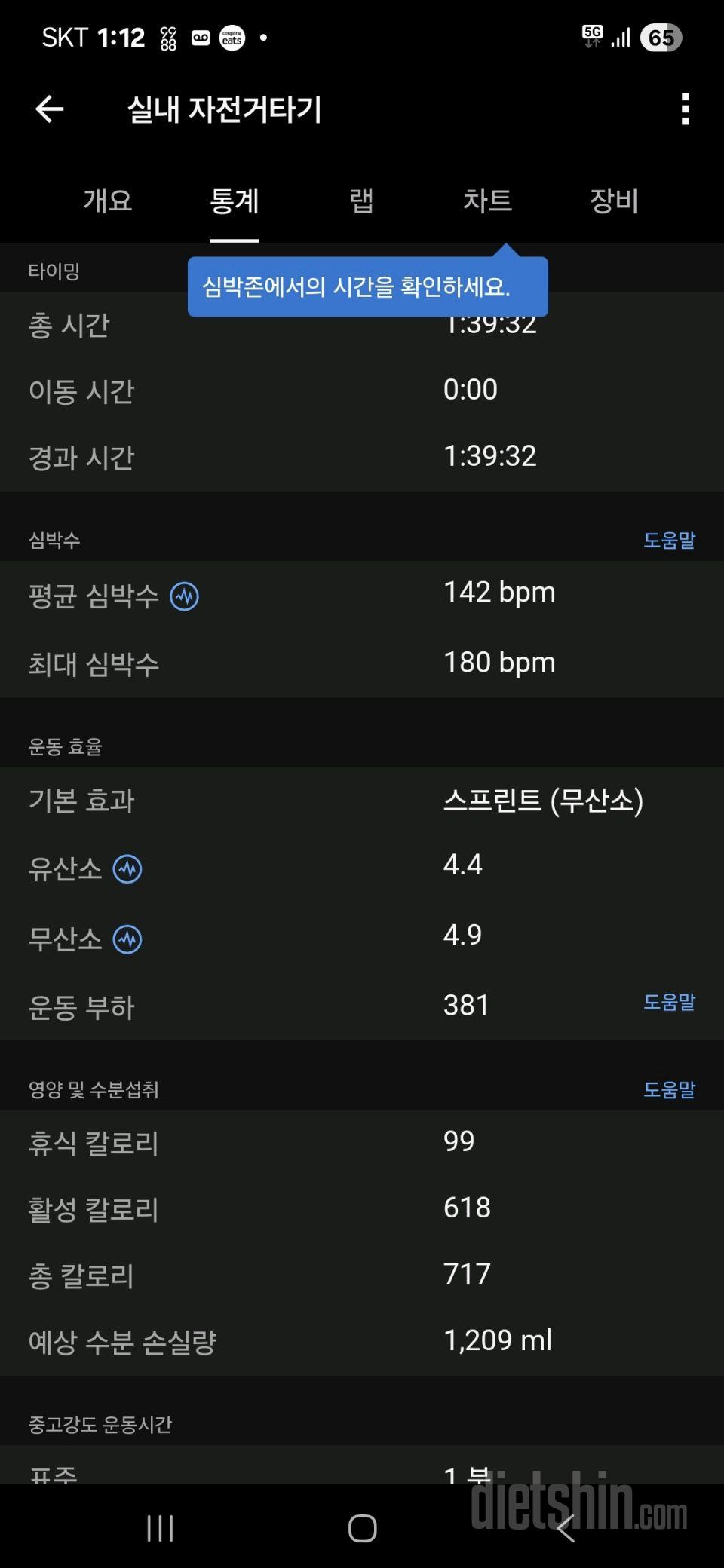
Task: Tap the waveform icon beside 평균 심박수
Action: click(183, 596)
